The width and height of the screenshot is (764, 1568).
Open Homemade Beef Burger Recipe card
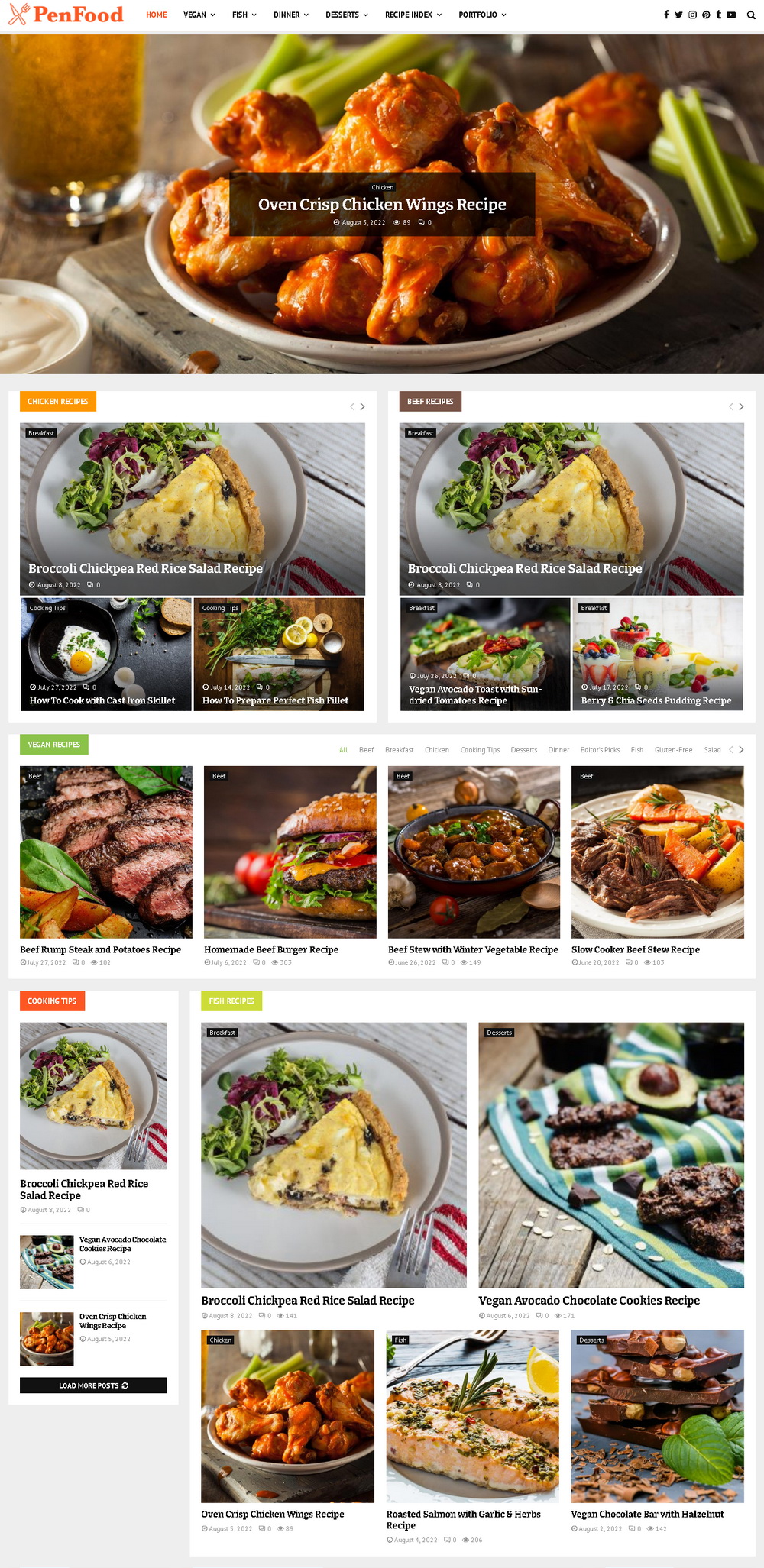coord(271,949)
